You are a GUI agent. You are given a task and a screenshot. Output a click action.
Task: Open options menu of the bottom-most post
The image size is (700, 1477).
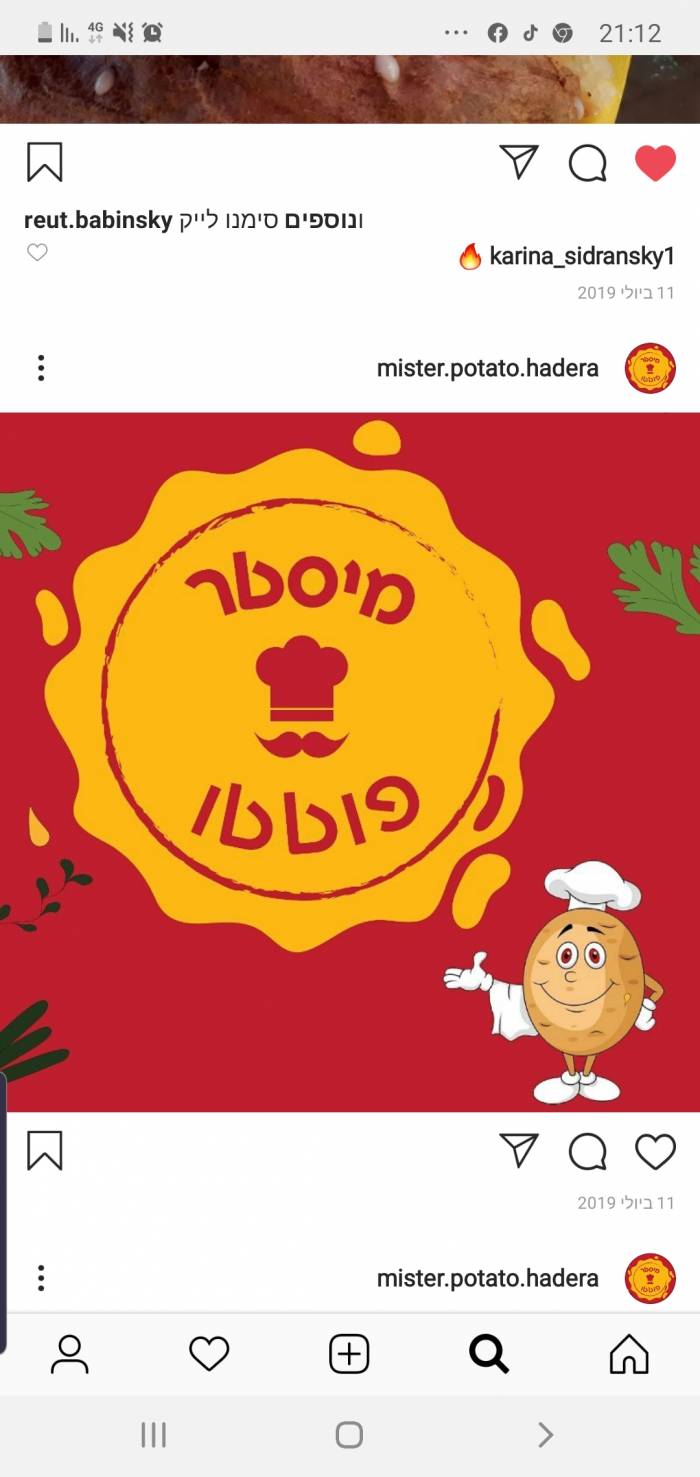[41, 1278]
